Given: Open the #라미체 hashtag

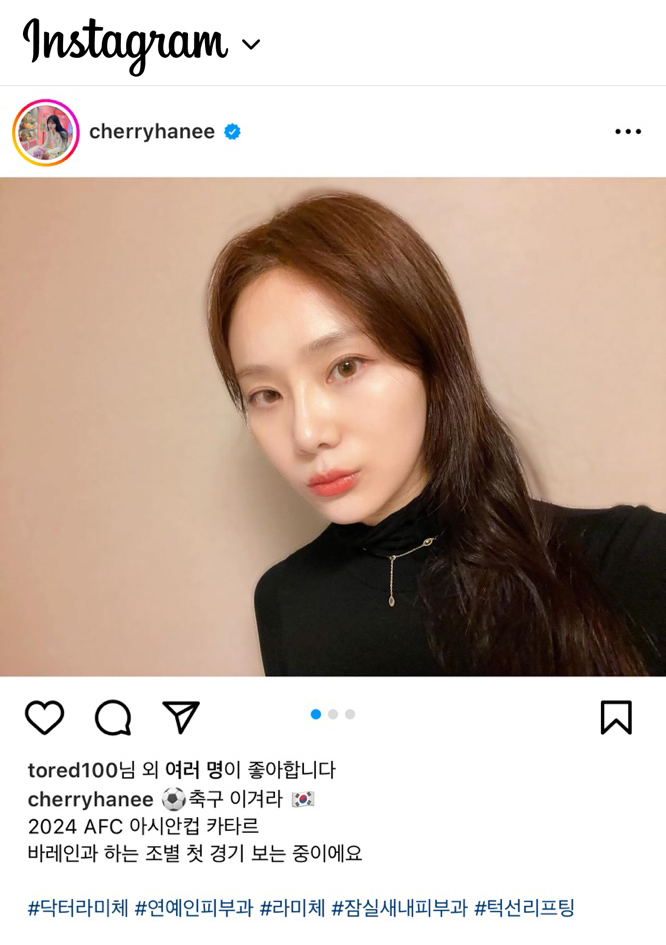Looking at the screenshot, I should point(293,909).
